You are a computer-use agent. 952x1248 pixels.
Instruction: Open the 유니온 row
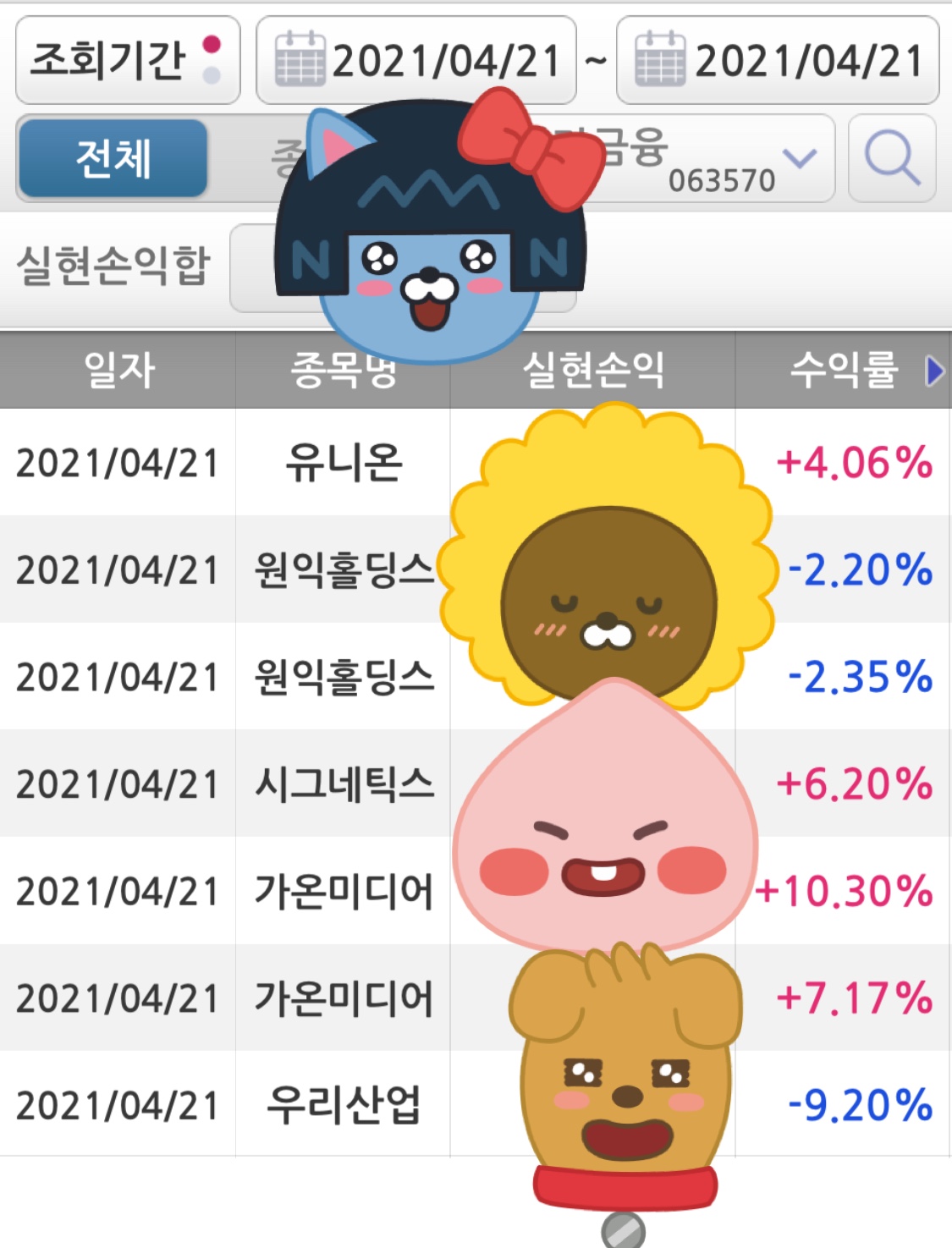click(343, 463)
